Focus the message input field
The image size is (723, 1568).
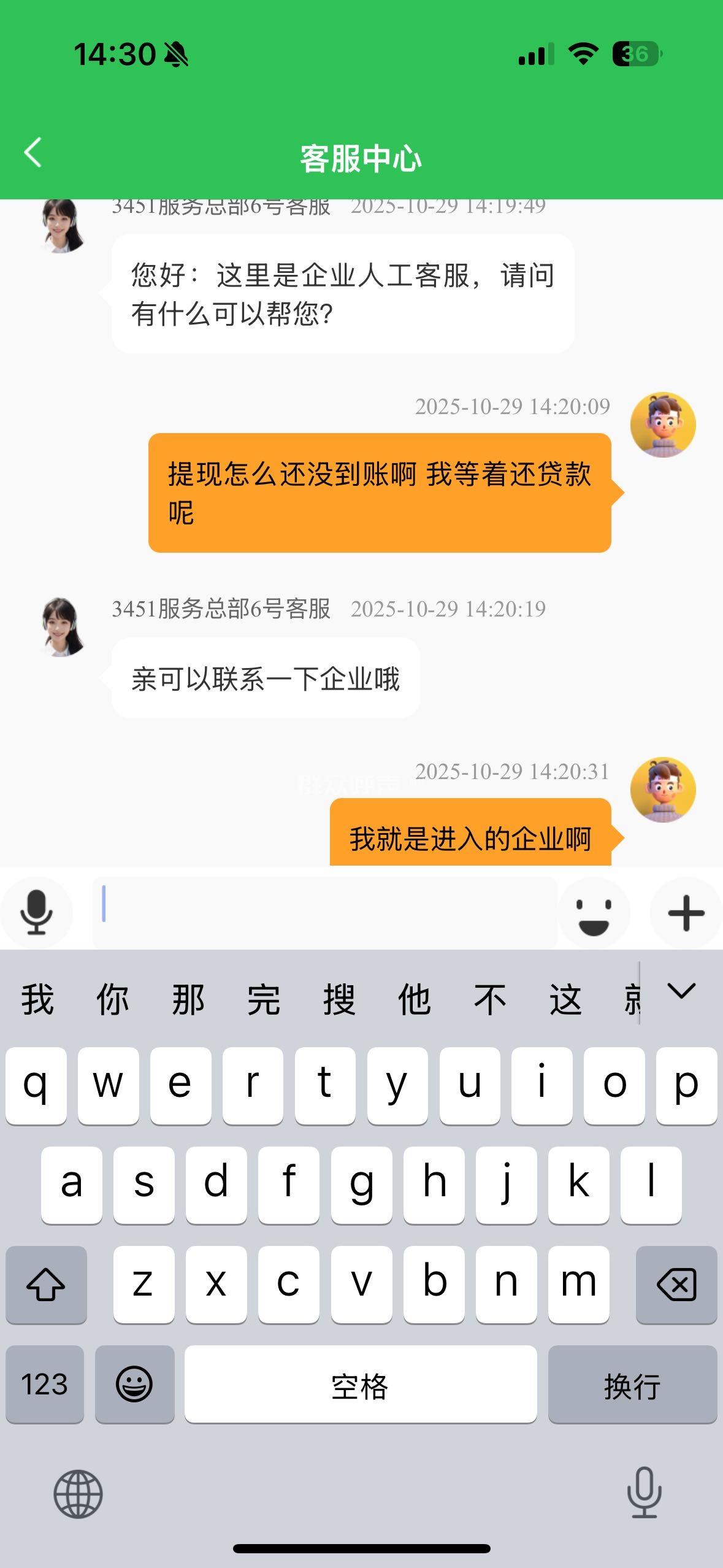(x=325, y=912)
